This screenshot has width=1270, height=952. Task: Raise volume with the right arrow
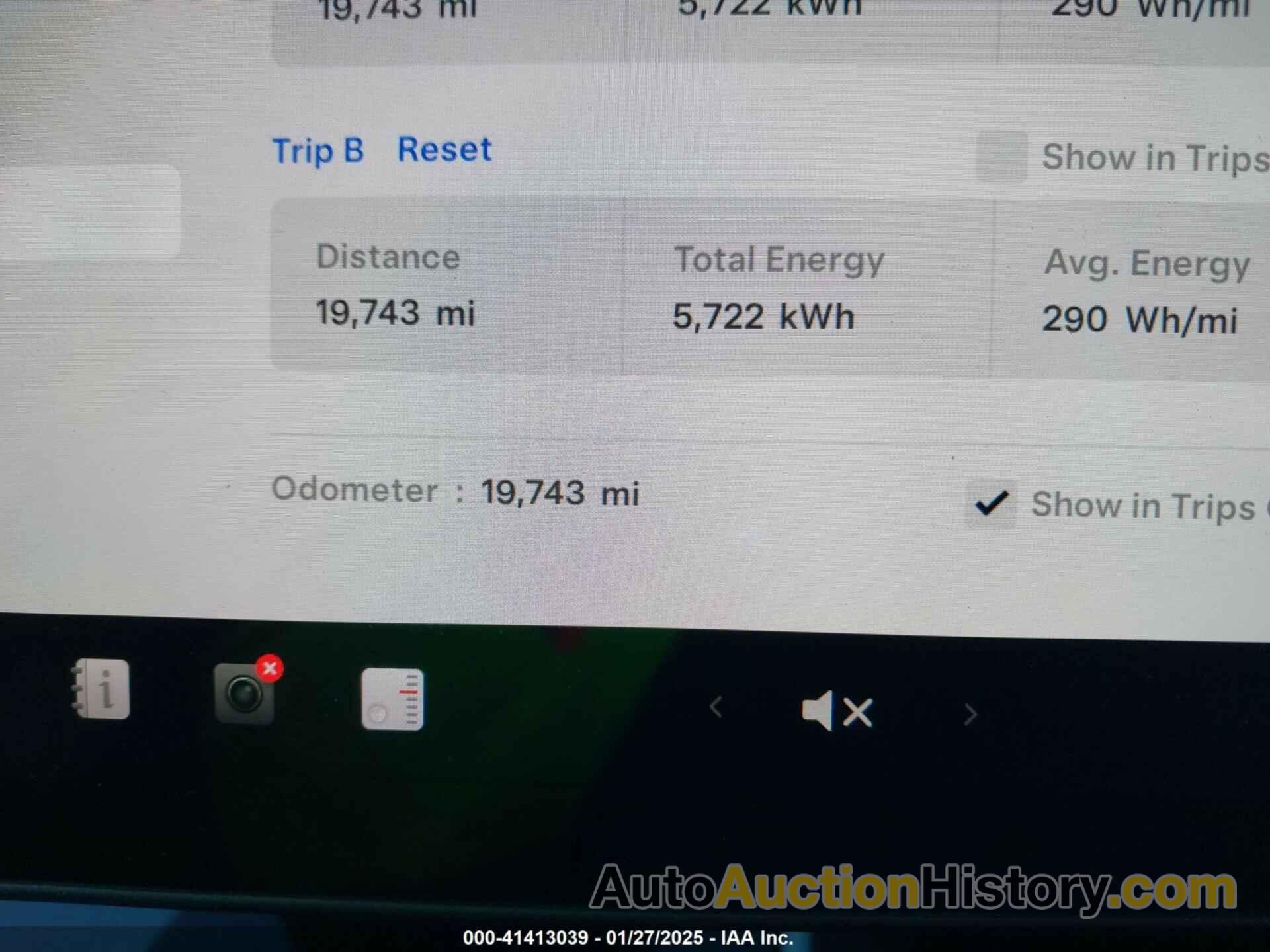click(x=970, y=714)
